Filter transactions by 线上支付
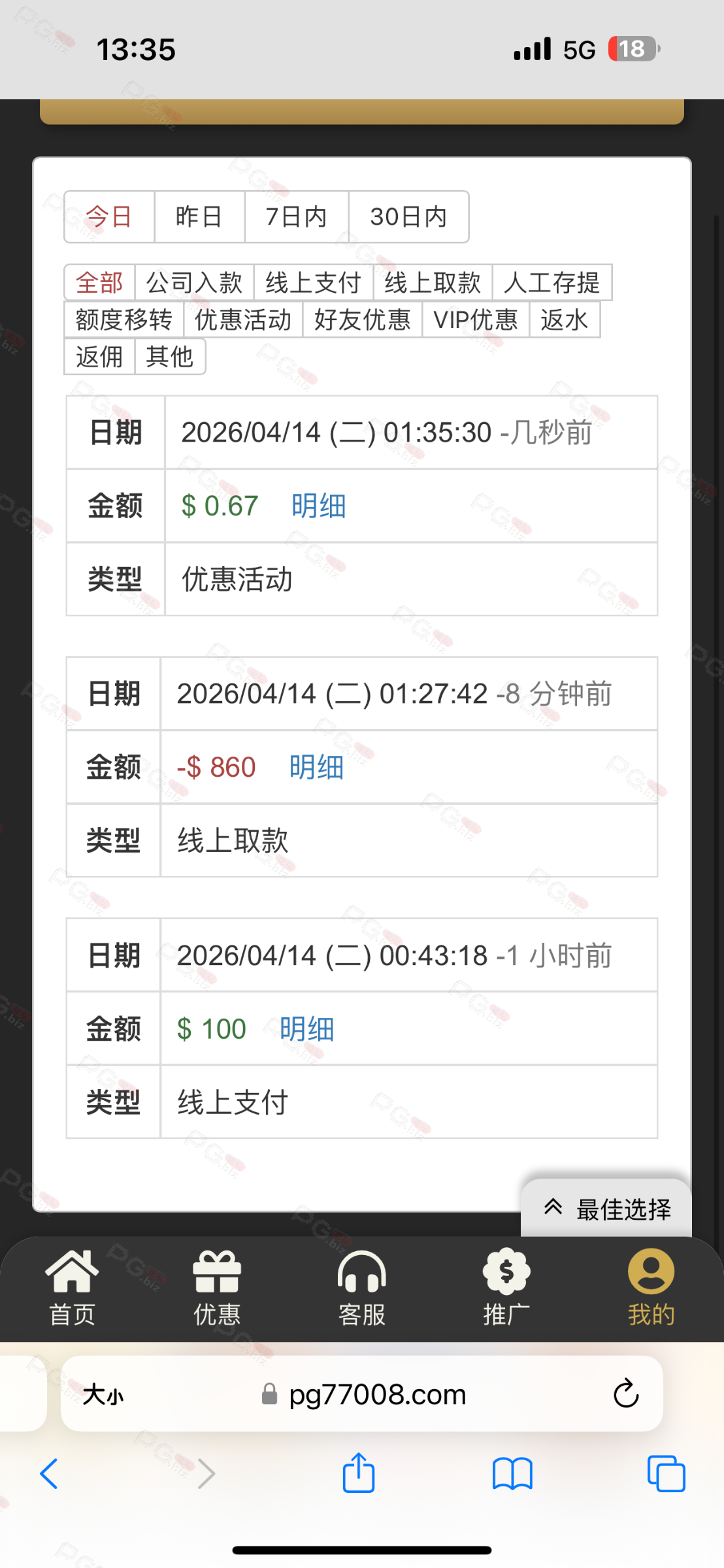 tap(313, 283)
